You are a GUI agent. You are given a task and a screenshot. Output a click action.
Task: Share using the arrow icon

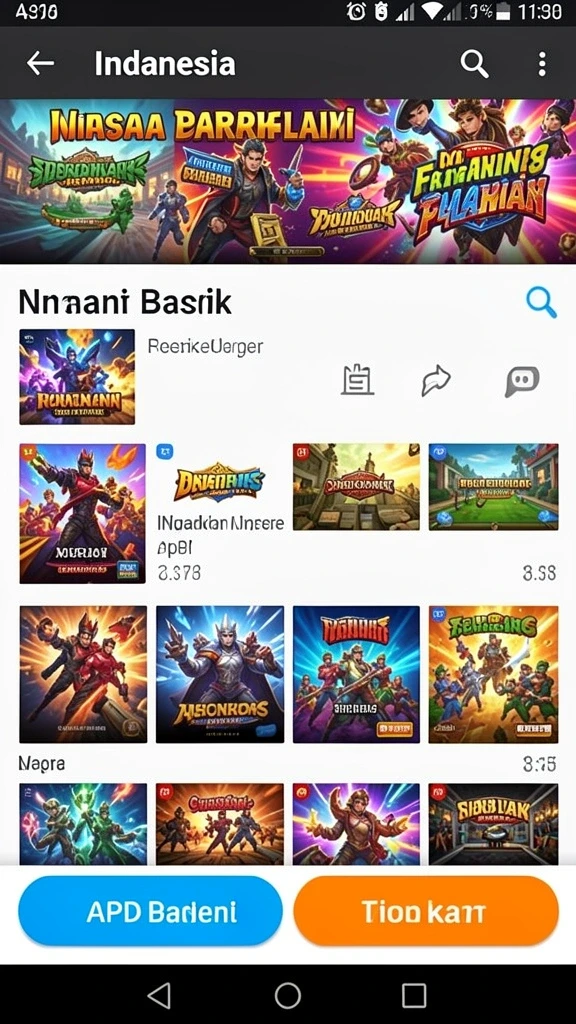point(436,381)
